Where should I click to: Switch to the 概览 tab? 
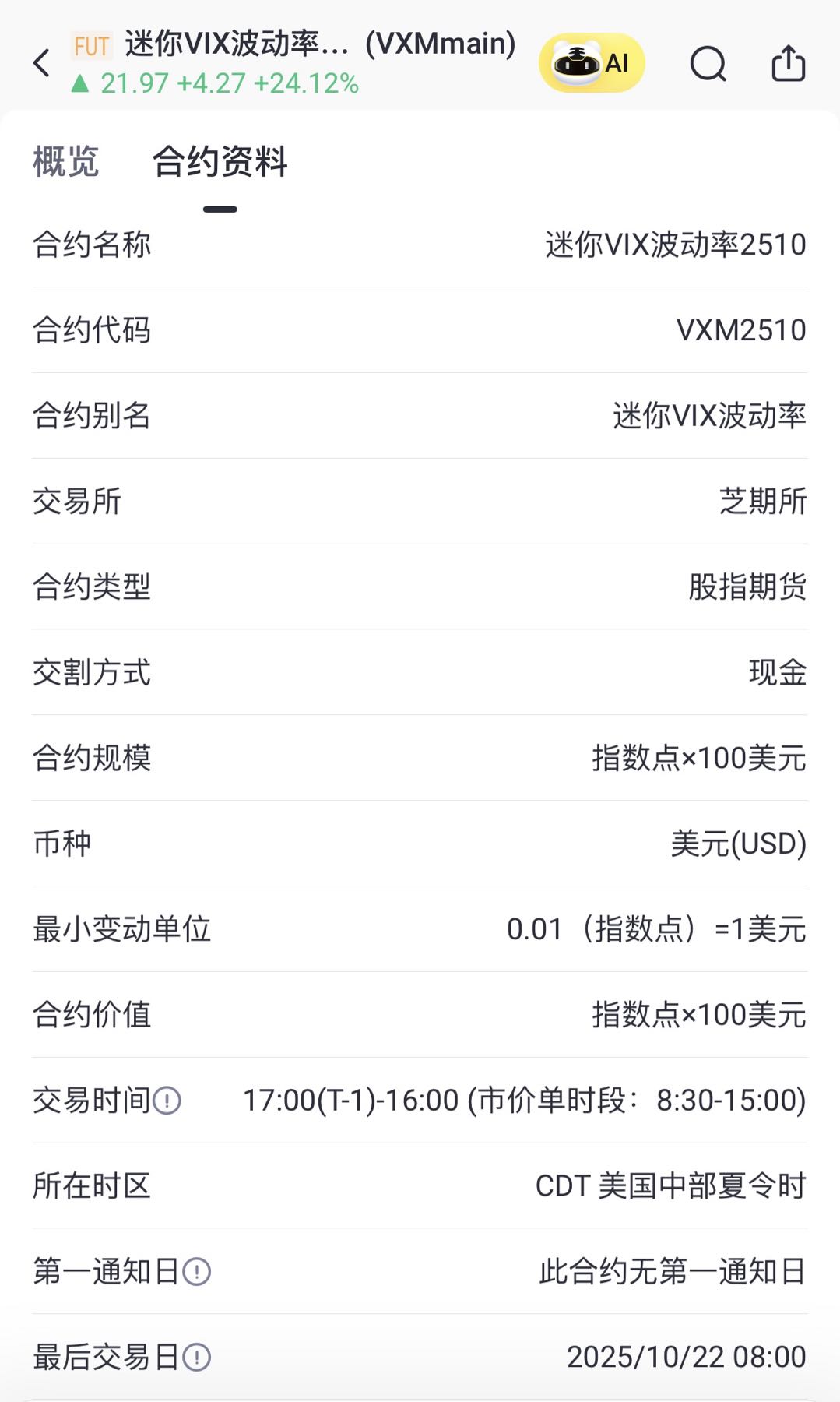pos(66,162)
